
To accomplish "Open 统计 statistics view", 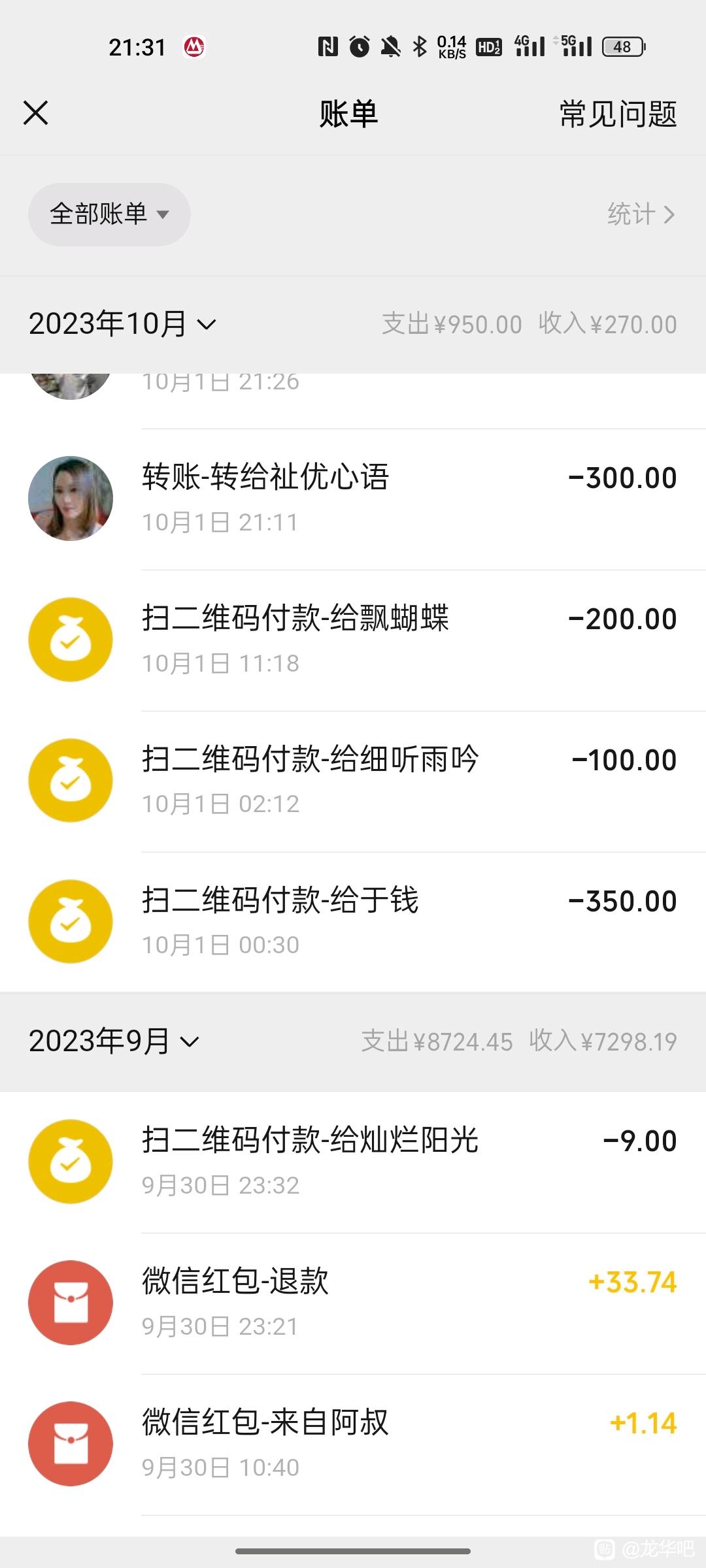I will click(x=641, y=214).
